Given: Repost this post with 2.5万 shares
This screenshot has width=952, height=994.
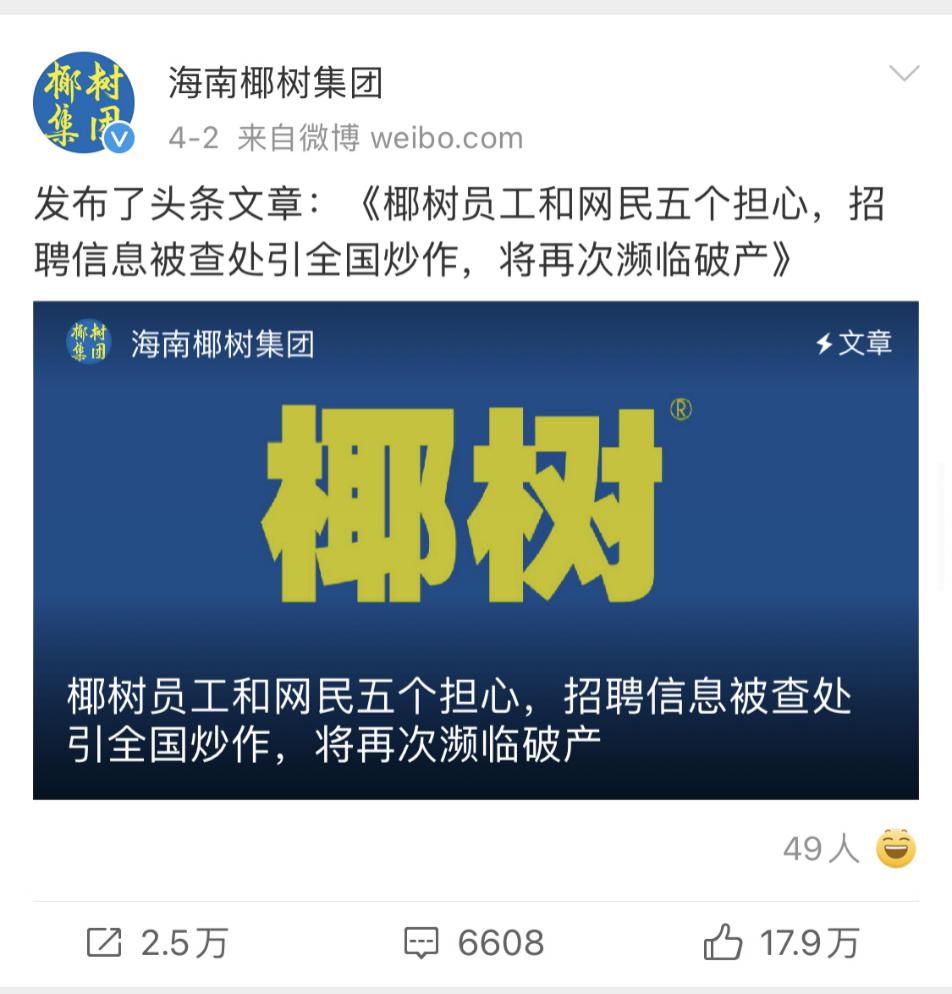Looking at the screenshot, I should click(x=157, y=942).
